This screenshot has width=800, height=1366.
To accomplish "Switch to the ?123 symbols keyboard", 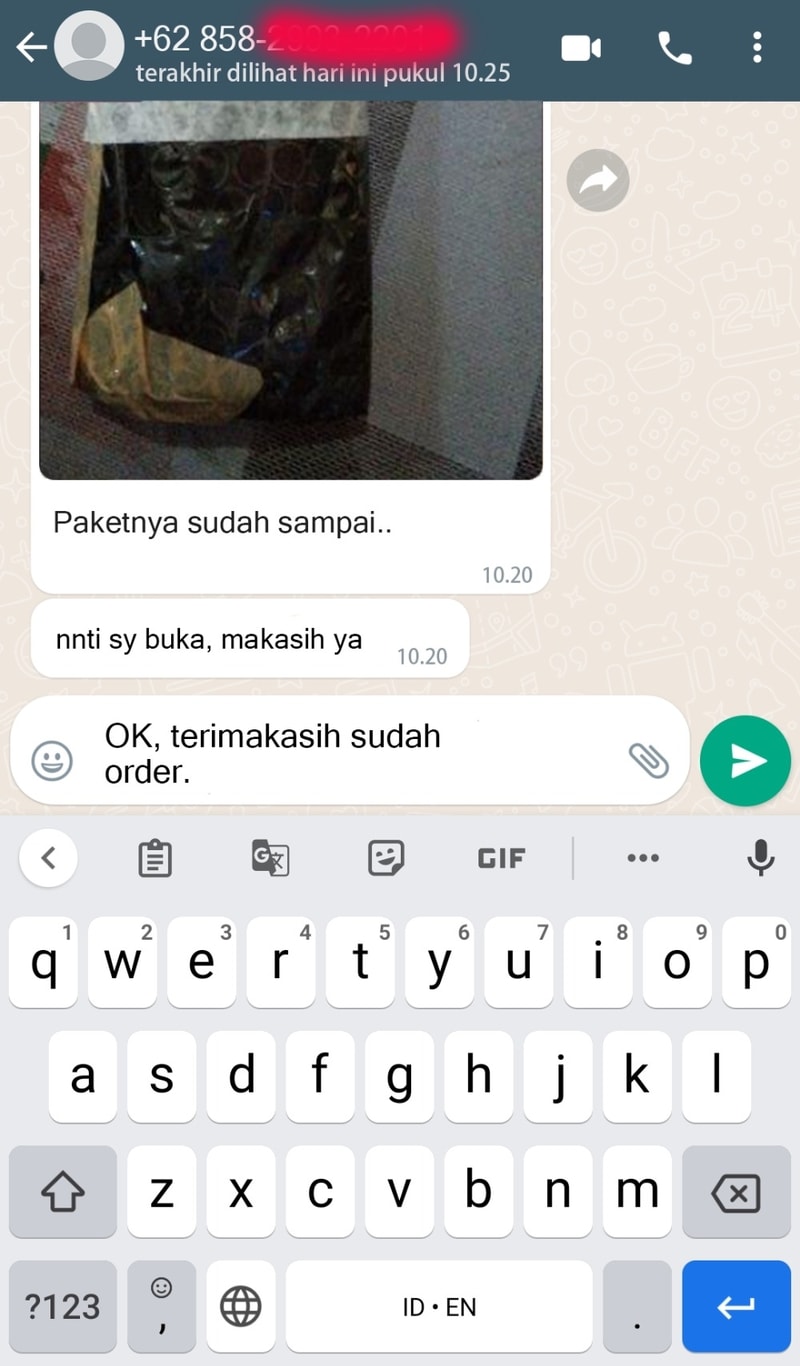I will point(62,1305).
